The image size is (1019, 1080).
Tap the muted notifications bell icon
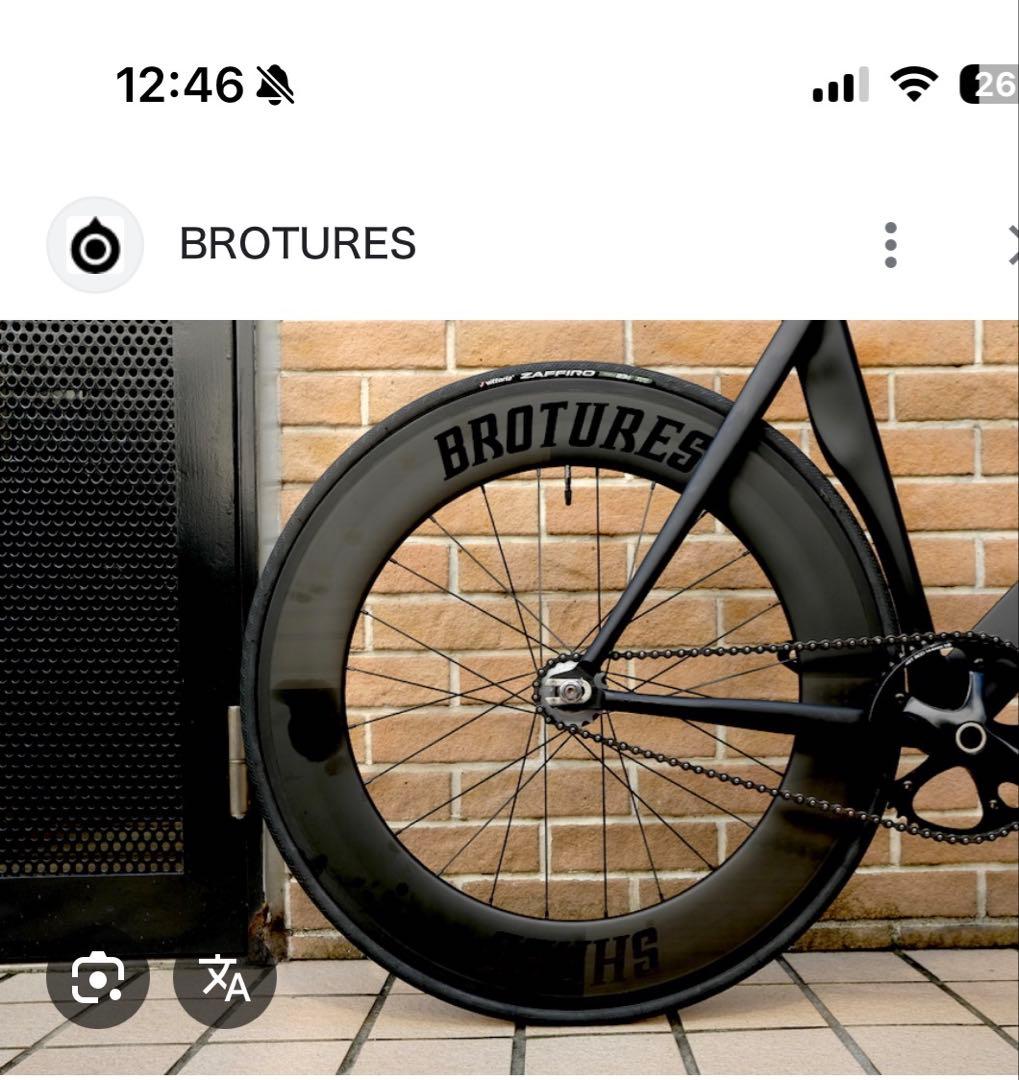click(x=277, y=85)
